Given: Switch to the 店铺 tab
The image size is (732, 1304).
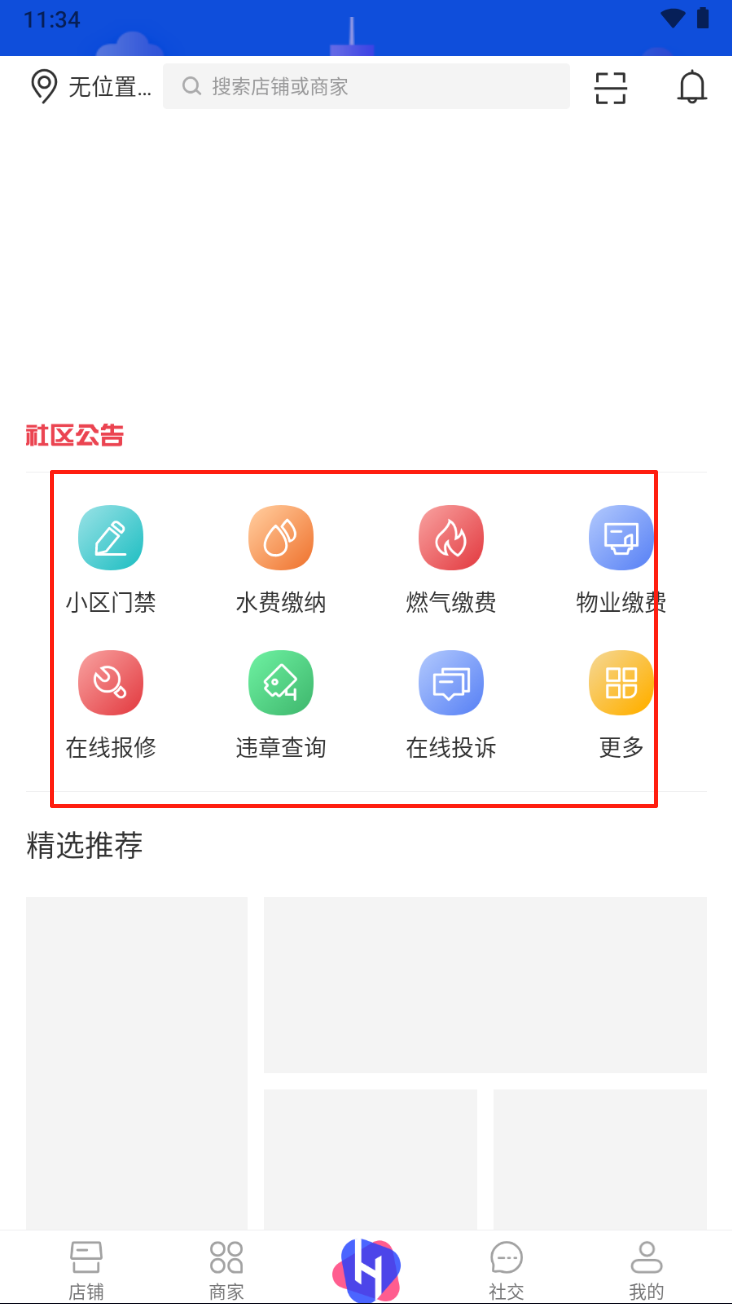Looking at the screenshot, I should coord(86,1269).
